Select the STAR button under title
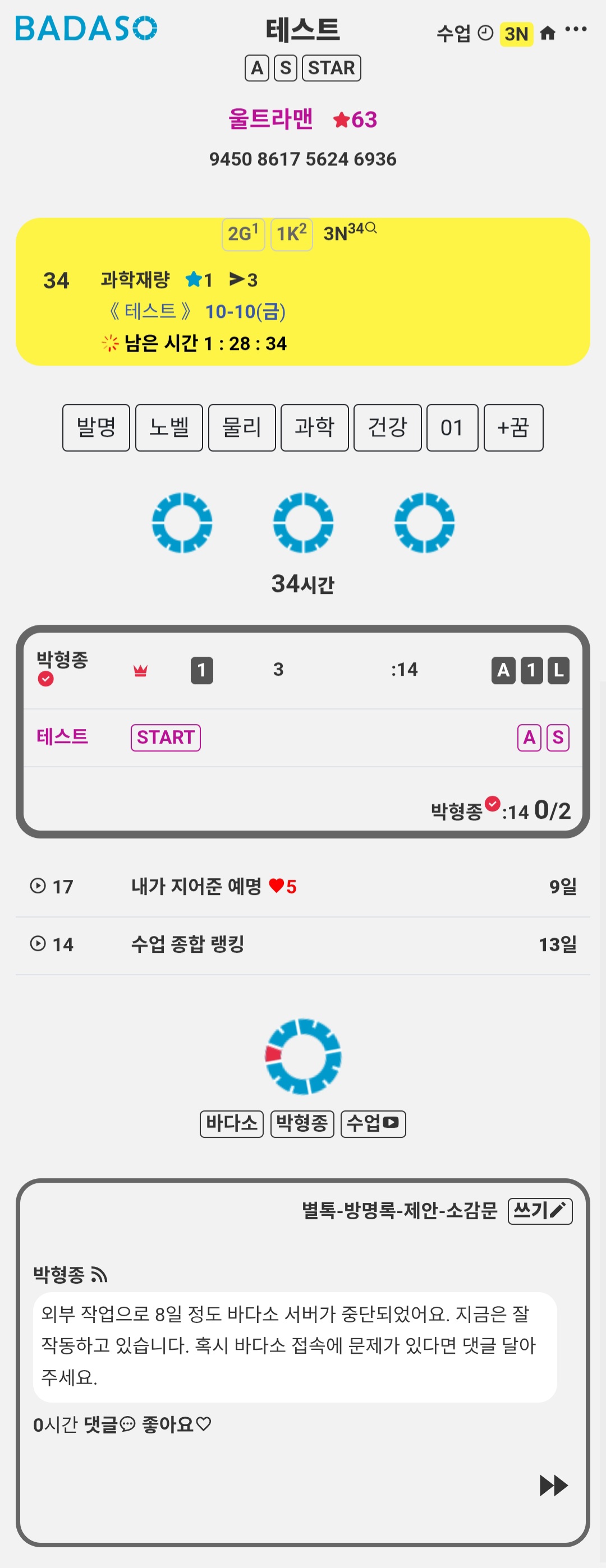Image resolution: width=606 pixels, height=1568 pixels. coord(331,68)
